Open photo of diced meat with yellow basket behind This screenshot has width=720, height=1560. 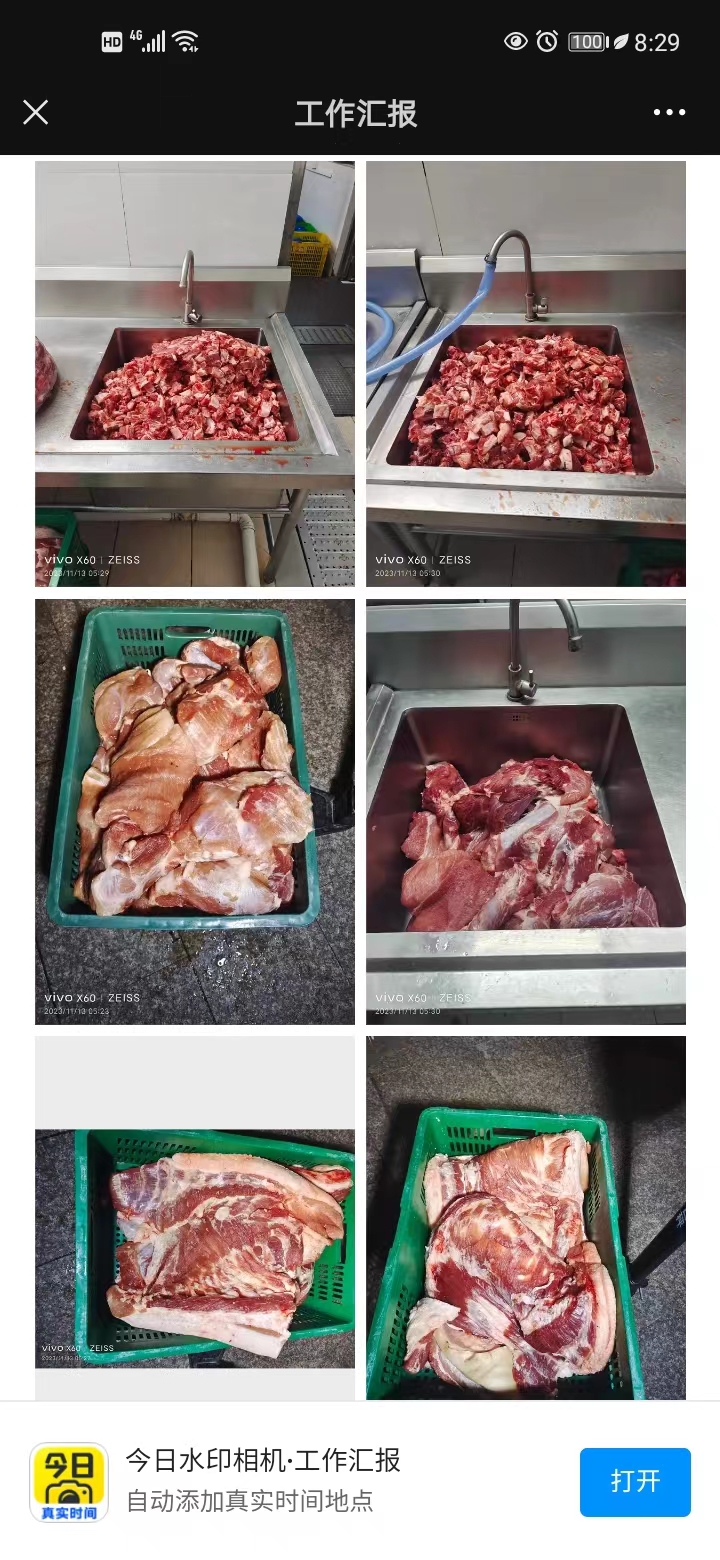pos(195,373)
